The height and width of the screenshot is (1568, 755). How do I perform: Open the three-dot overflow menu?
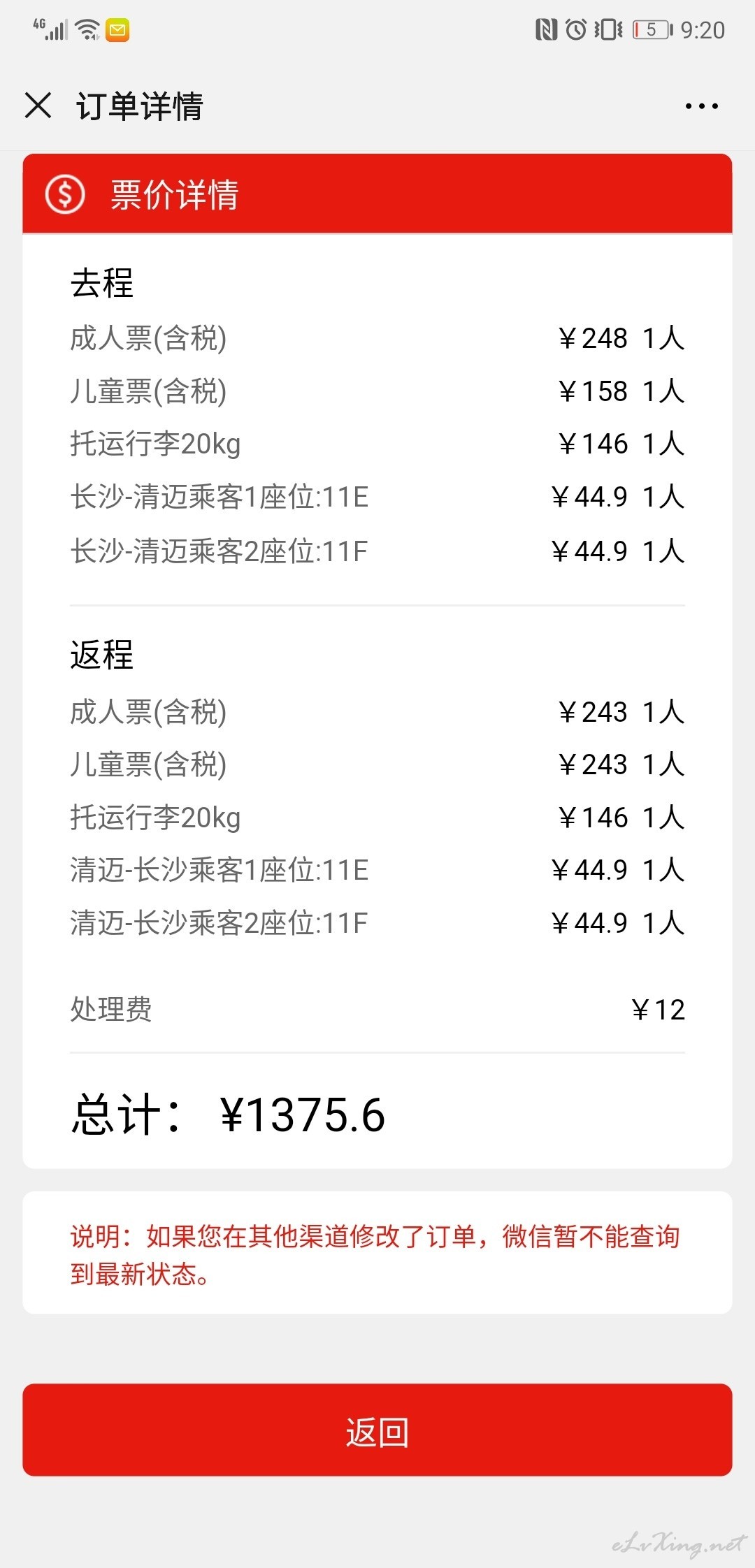(701, 106)
